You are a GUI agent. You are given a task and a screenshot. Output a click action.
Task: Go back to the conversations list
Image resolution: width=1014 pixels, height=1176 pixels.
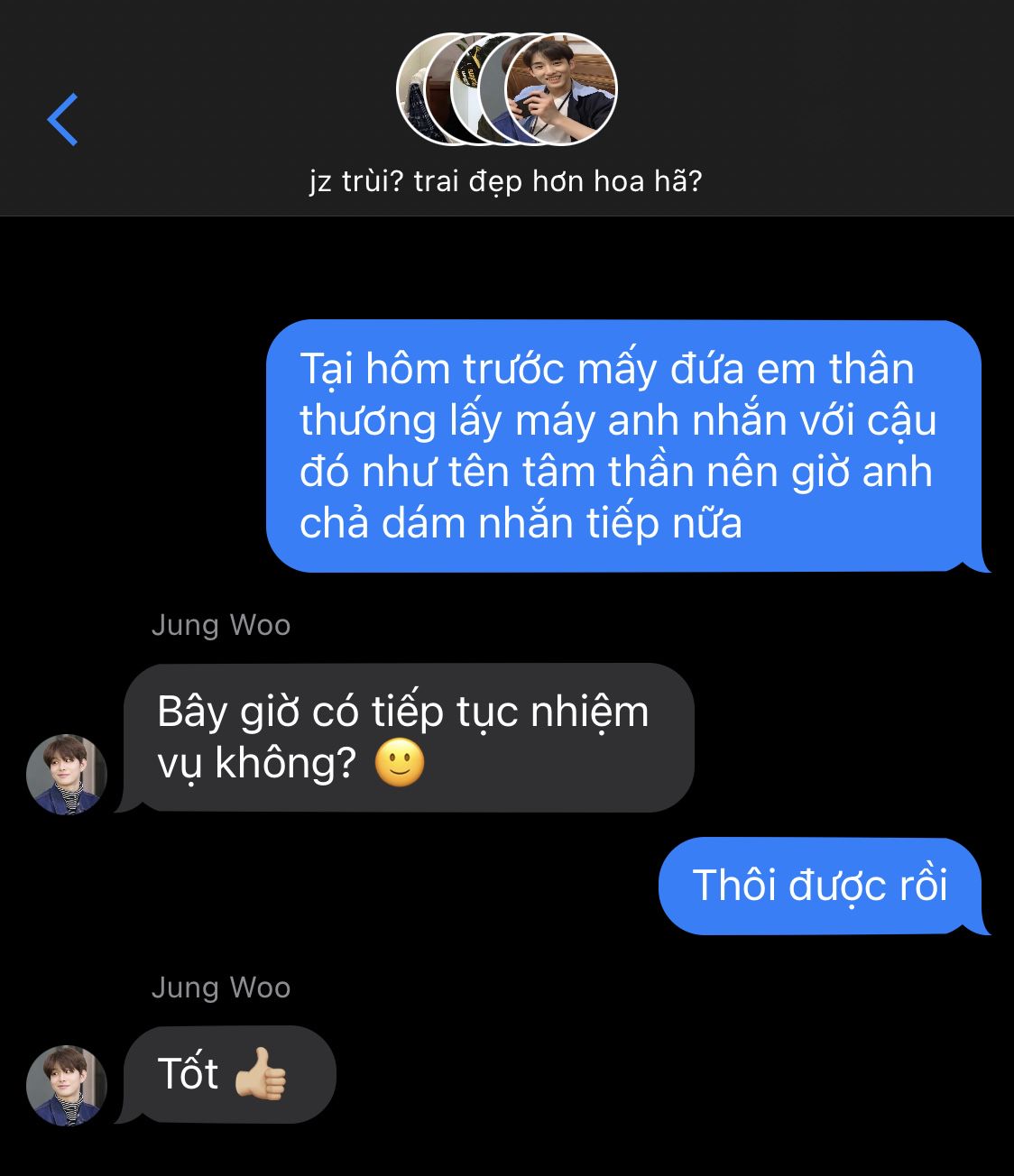click(x=62, y=119)
